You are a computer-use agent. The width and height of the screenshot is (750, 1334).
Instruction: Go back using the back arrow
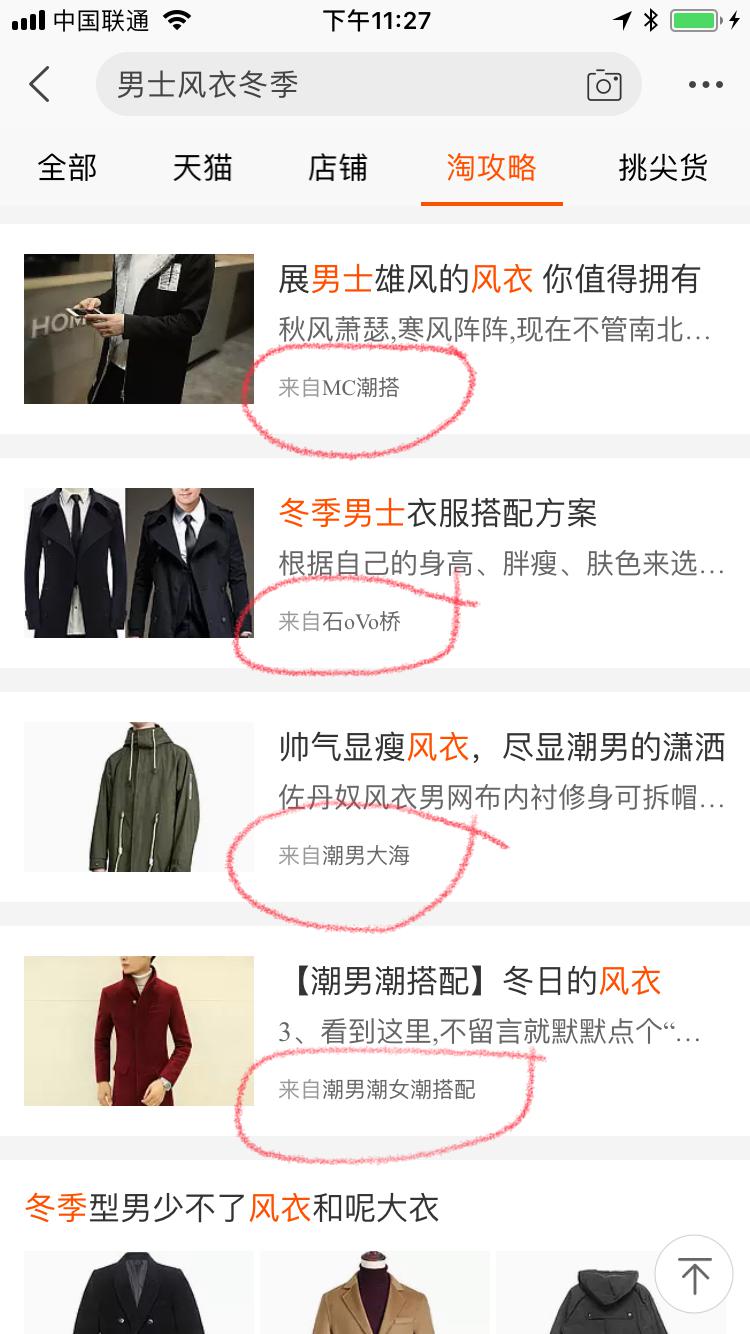[x=40, y=85]
